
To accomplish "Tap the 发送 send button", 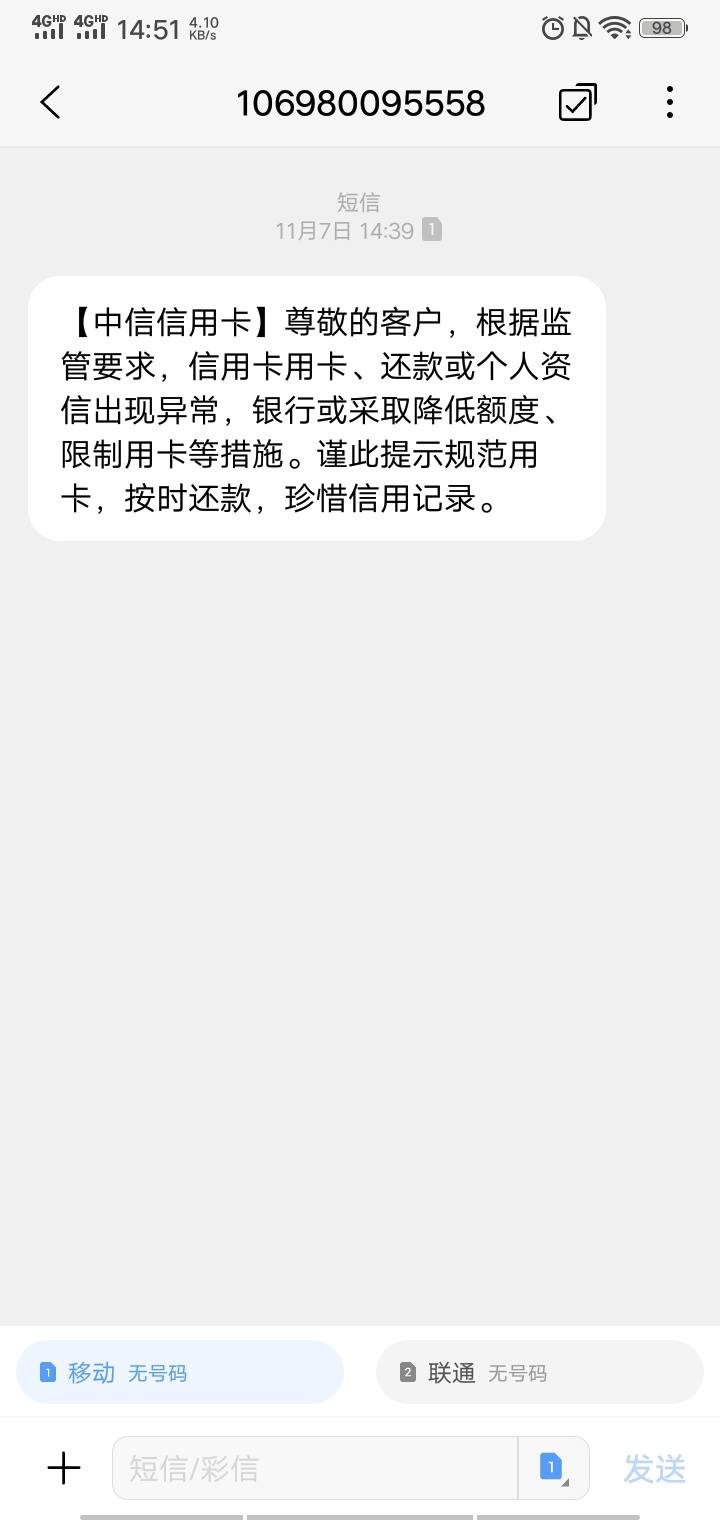I will [x=655, y=1468].
